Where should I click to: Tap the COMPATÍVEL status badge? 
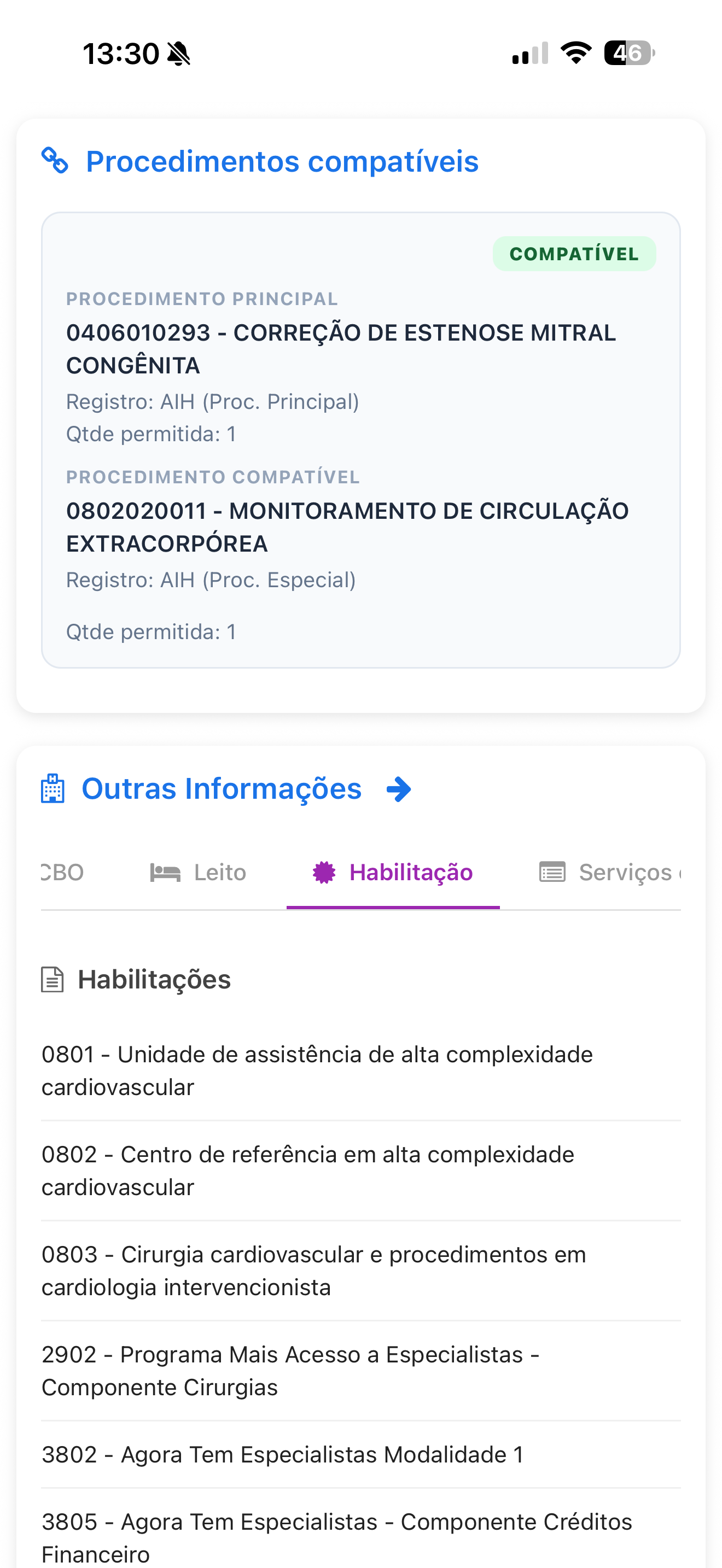coord(573,253)
